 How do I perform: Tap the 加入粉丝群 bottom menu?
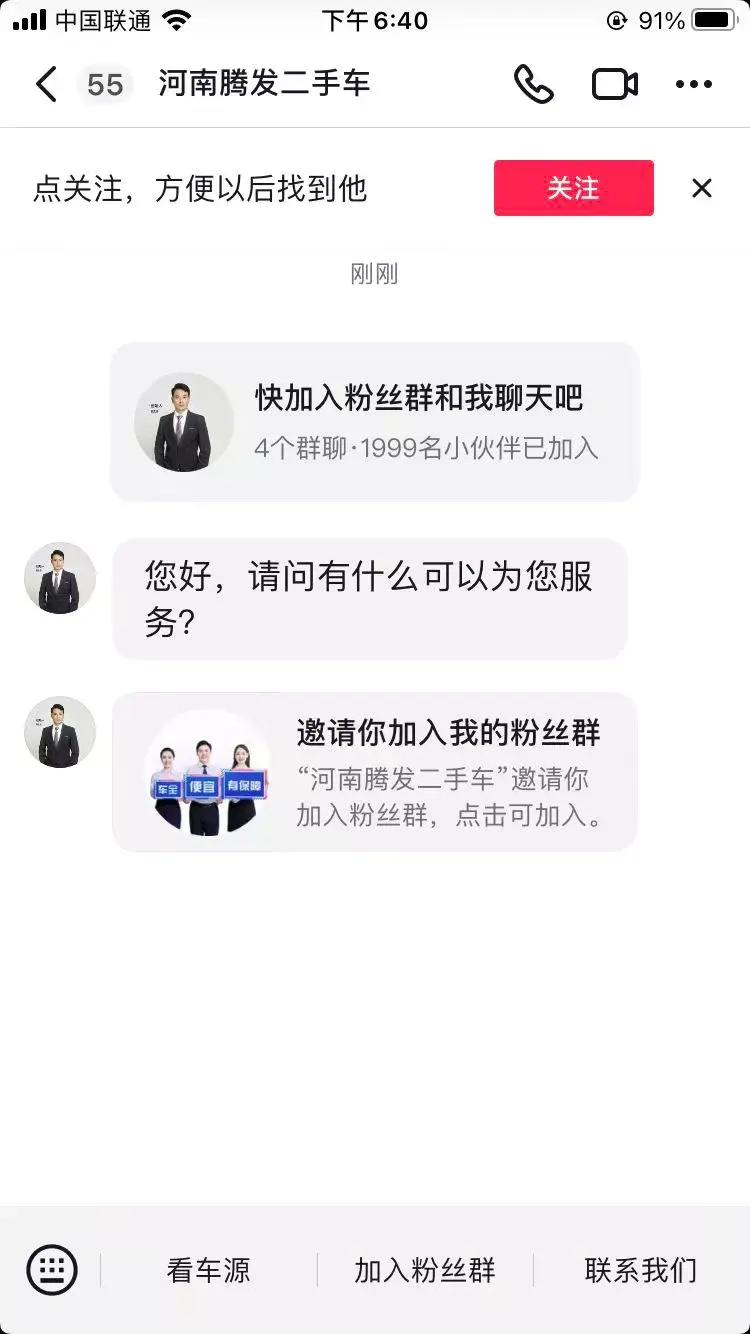425,1270
